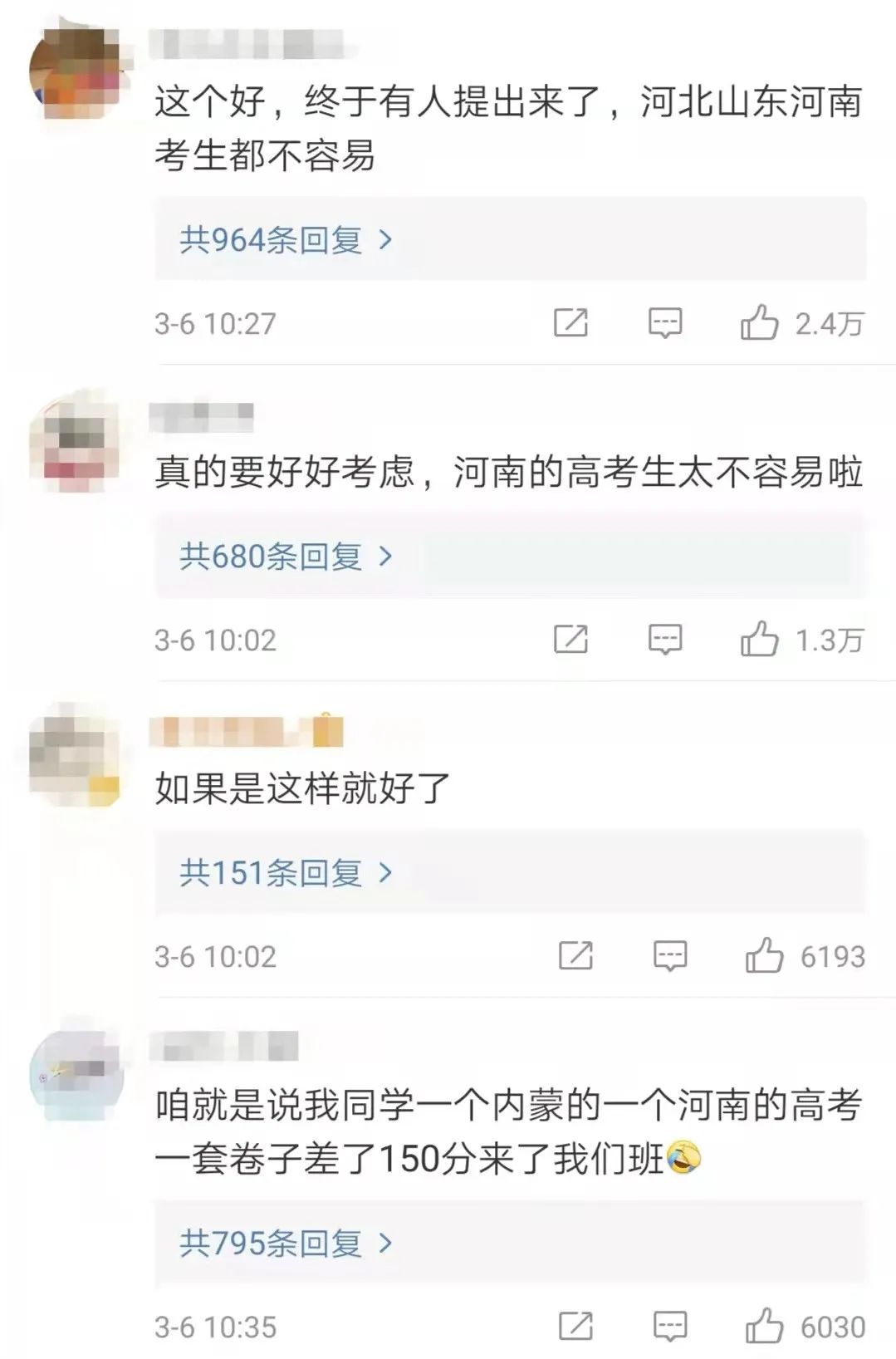Viewport: 896px width, 1359px height.
Task: View the 共151条回复 replies
Action: point(286,872)
